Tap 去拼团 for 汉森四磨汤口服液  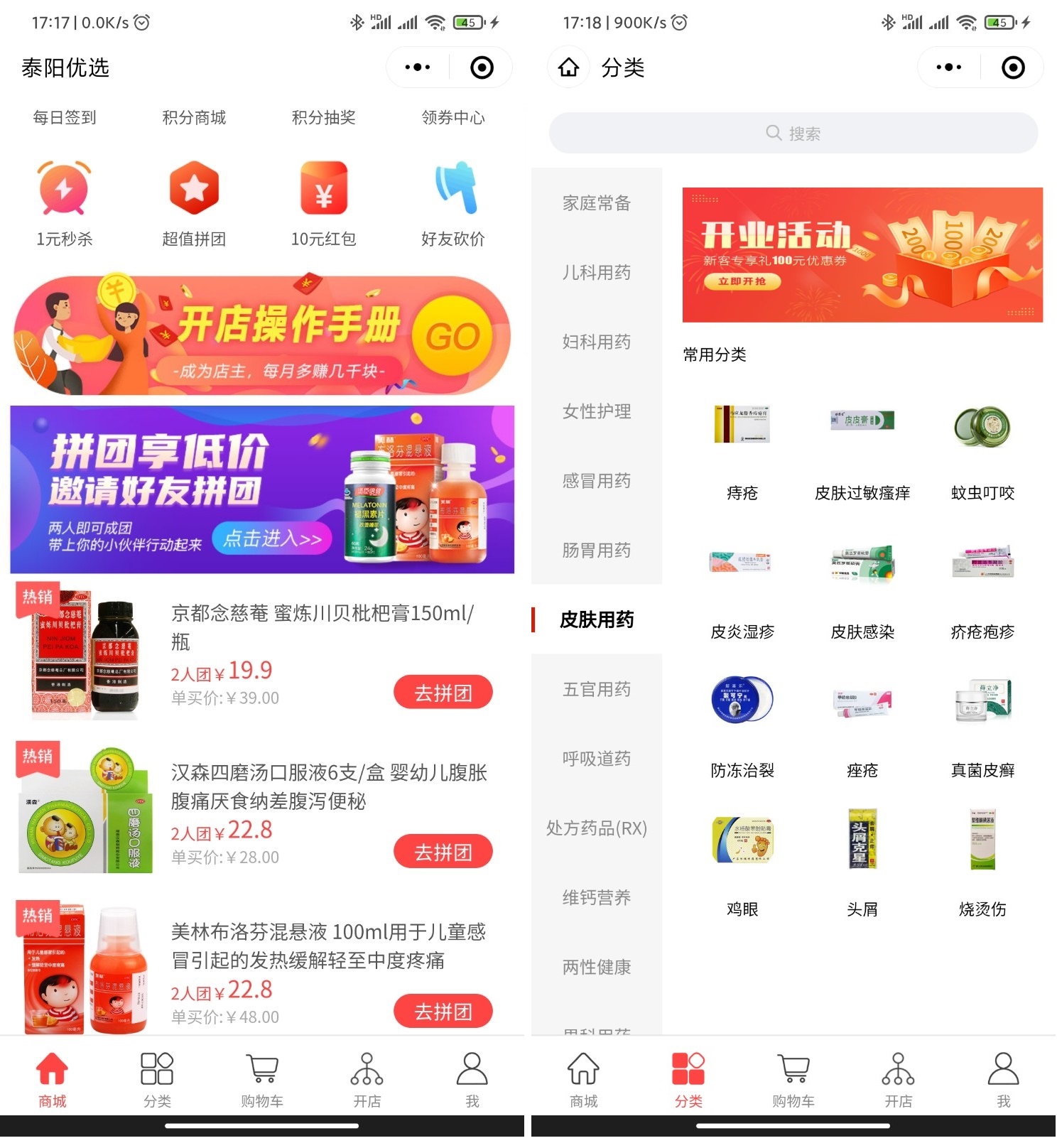point(443,852)
